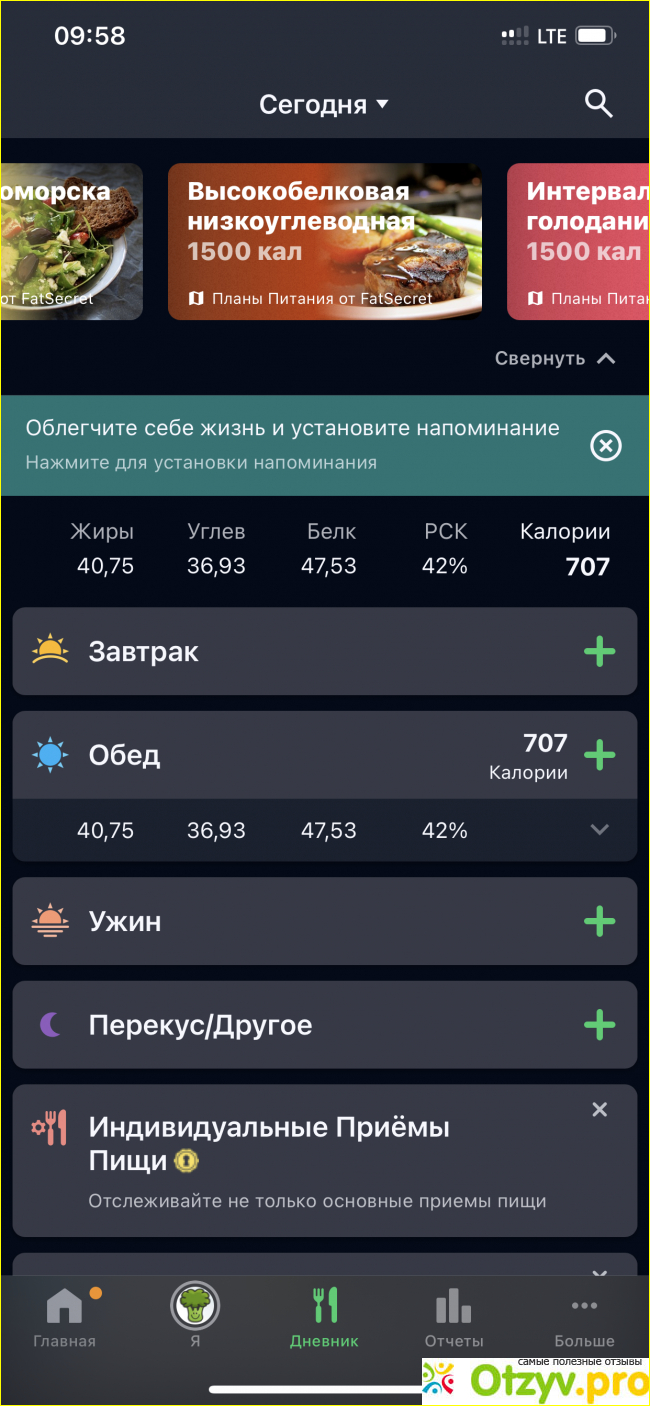Open the search magnifier icon
This screenshot has width=650, height=1406.
click(598, 103)
